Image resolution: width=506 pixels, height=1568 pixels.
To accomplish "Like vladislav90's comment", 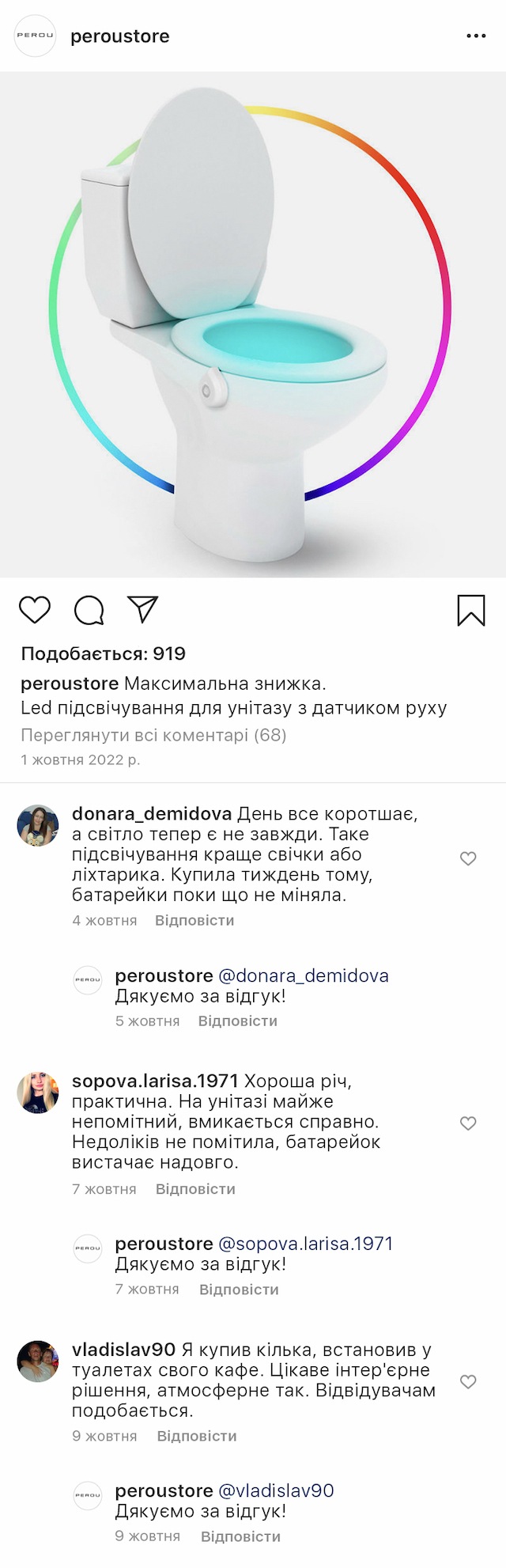I will click(x=468, y=1382).
